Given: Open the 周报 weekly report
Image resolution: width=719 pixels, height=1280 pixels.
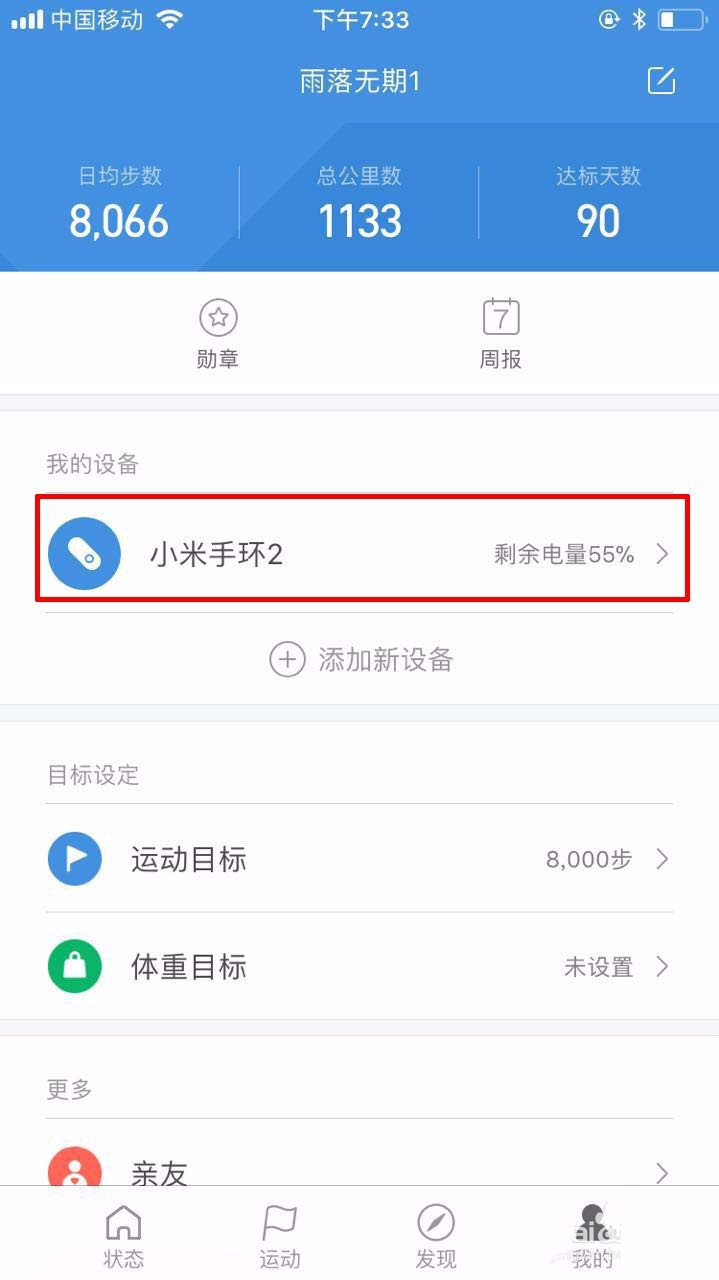Looking at the screenshot, I should click(500, 334).
